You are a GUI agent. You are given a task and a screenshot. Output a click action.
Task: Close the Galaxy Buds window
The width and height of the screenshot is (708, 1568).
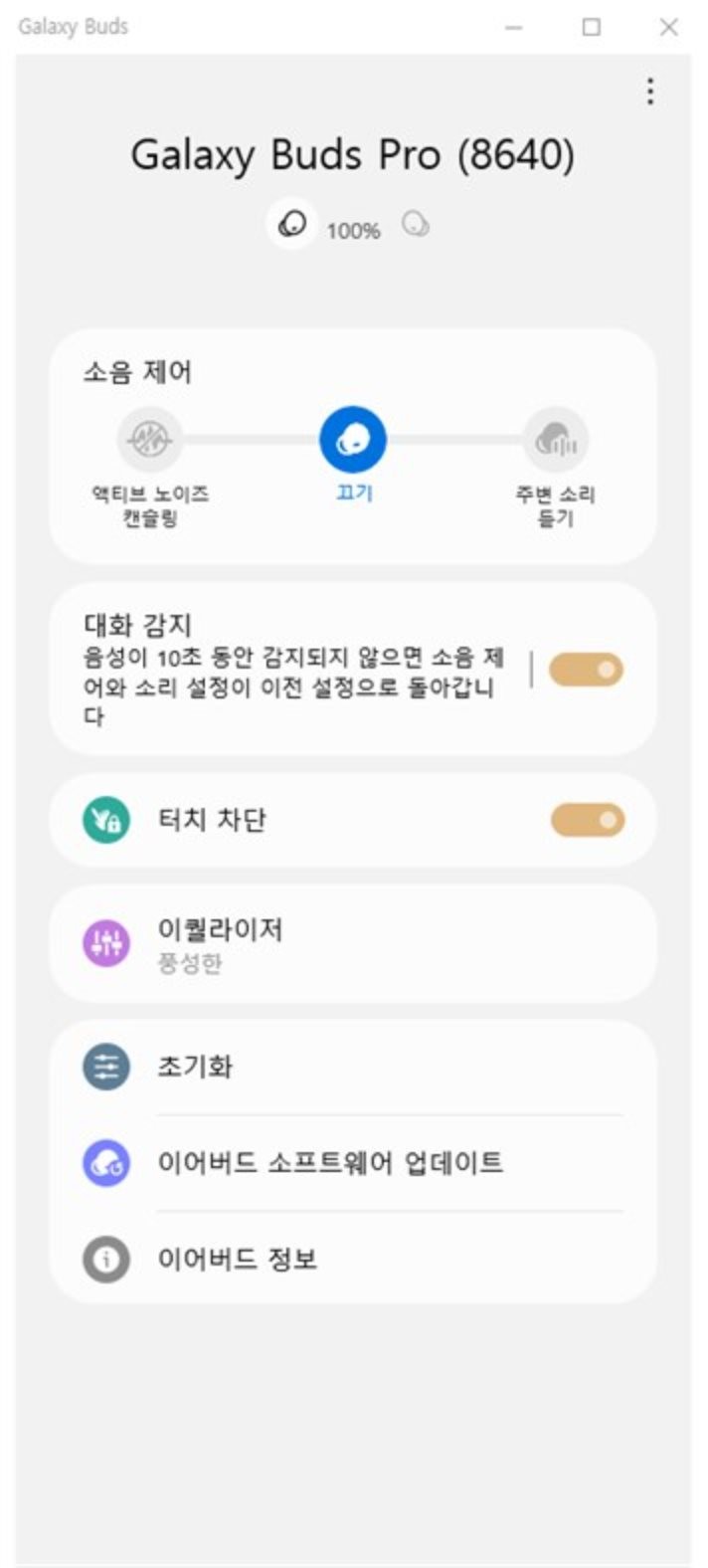(x=669, y=27)
